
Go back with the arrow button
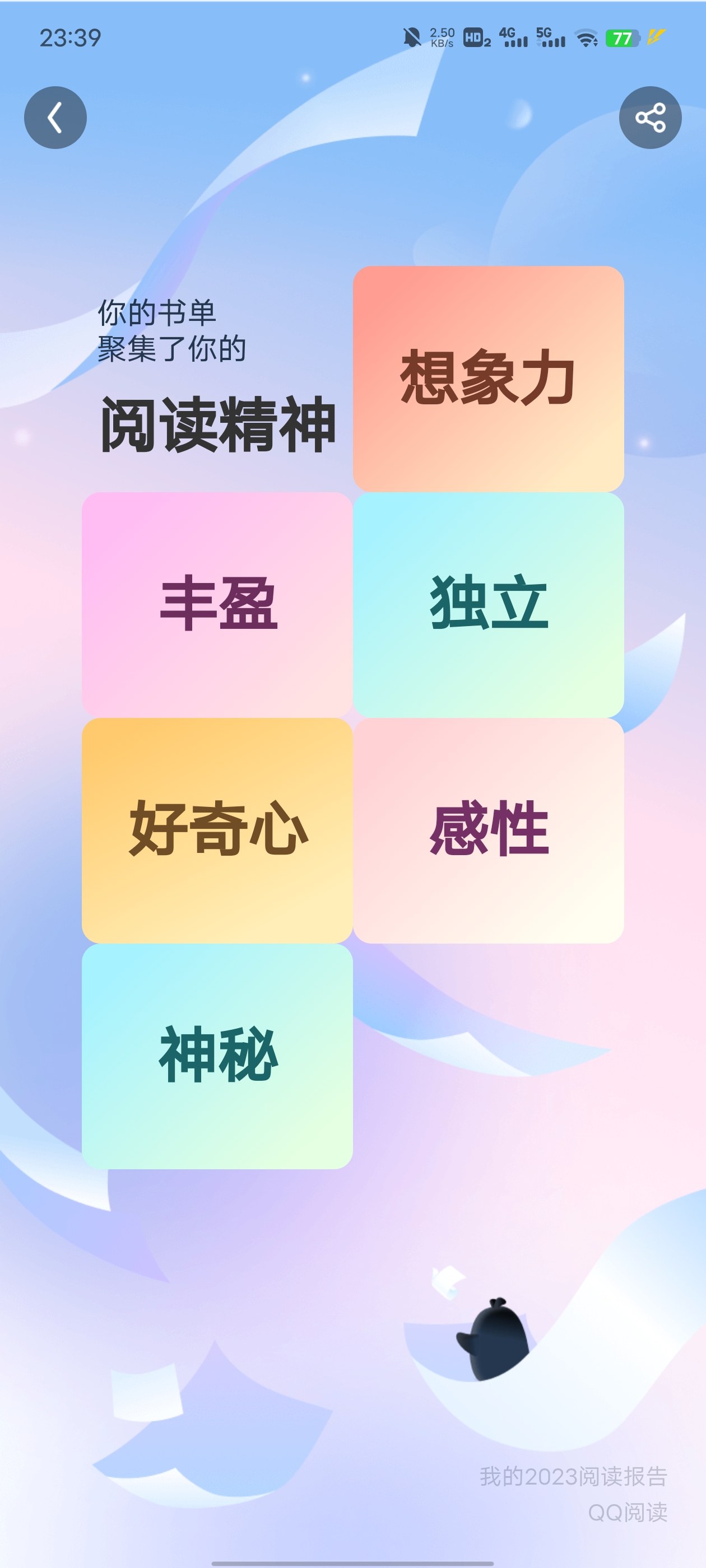55,118
